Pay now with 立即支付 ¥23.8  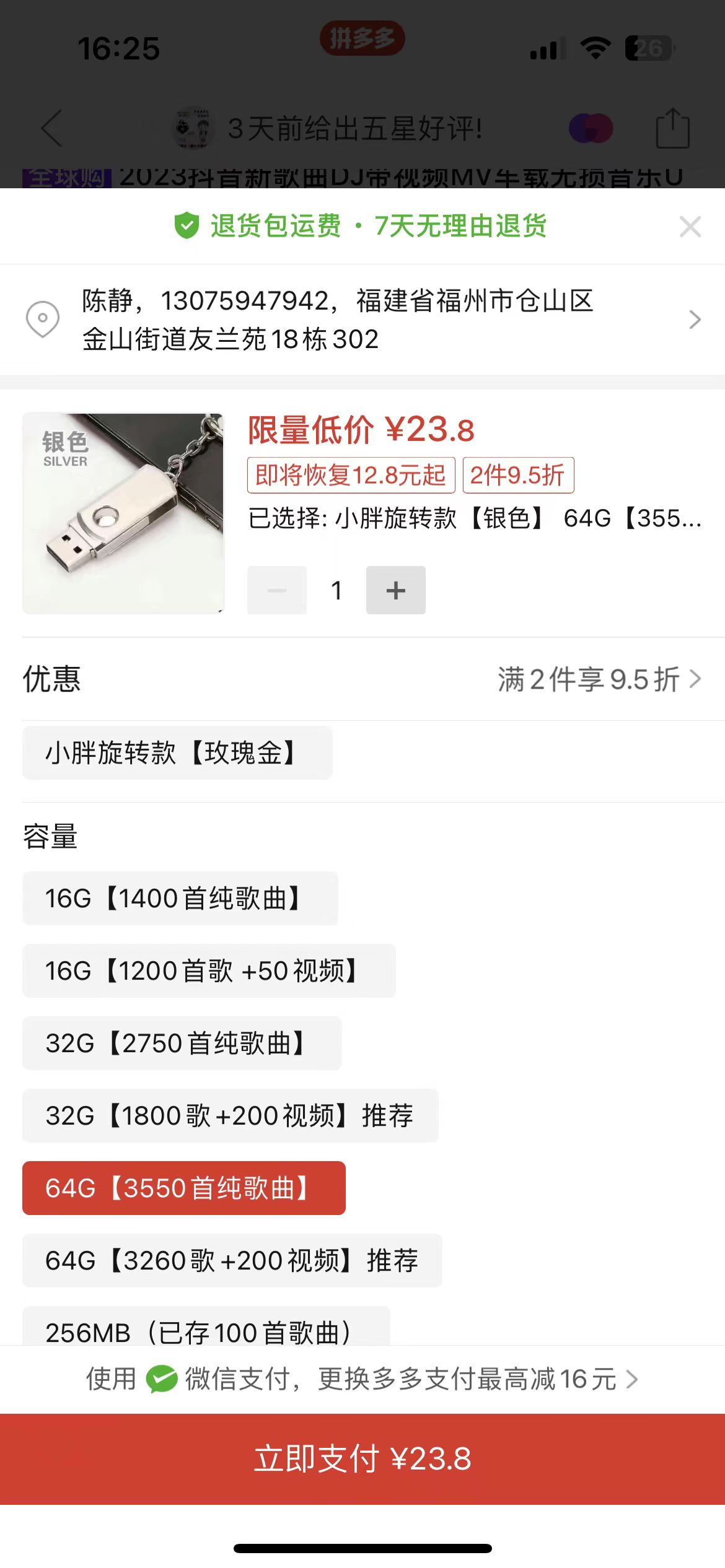(362, 1459)
